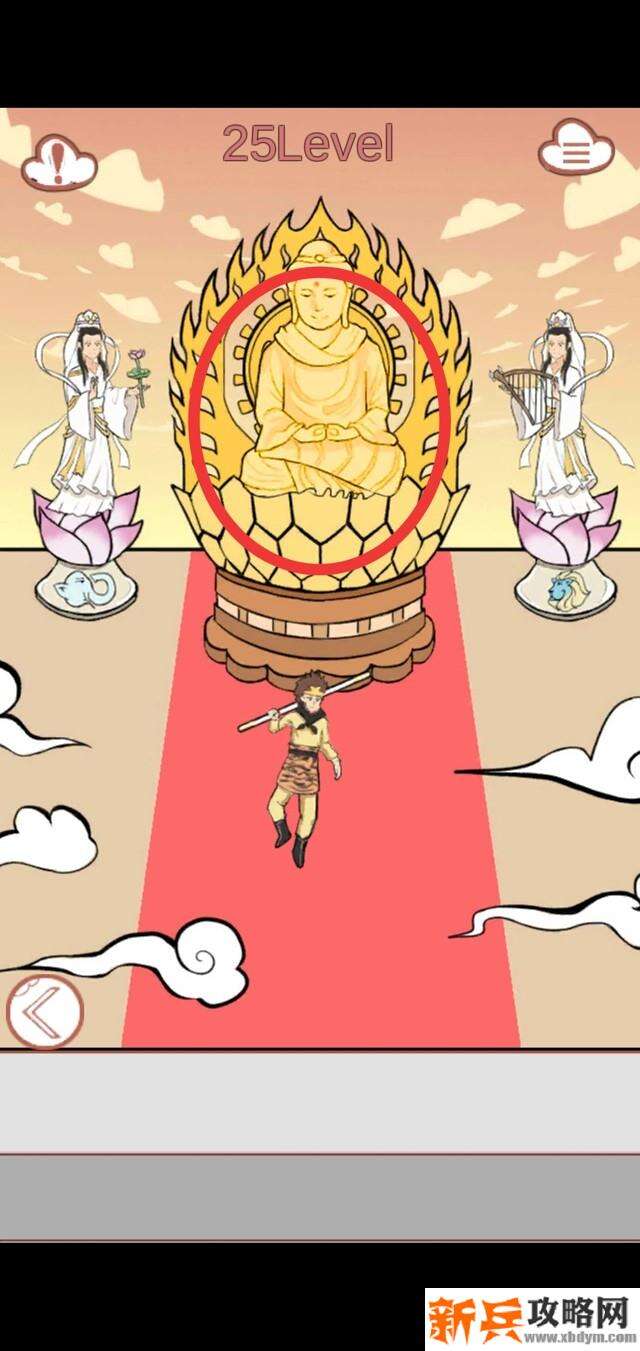
Task: Go back with the left arrow button
Action: point(44,1013)
